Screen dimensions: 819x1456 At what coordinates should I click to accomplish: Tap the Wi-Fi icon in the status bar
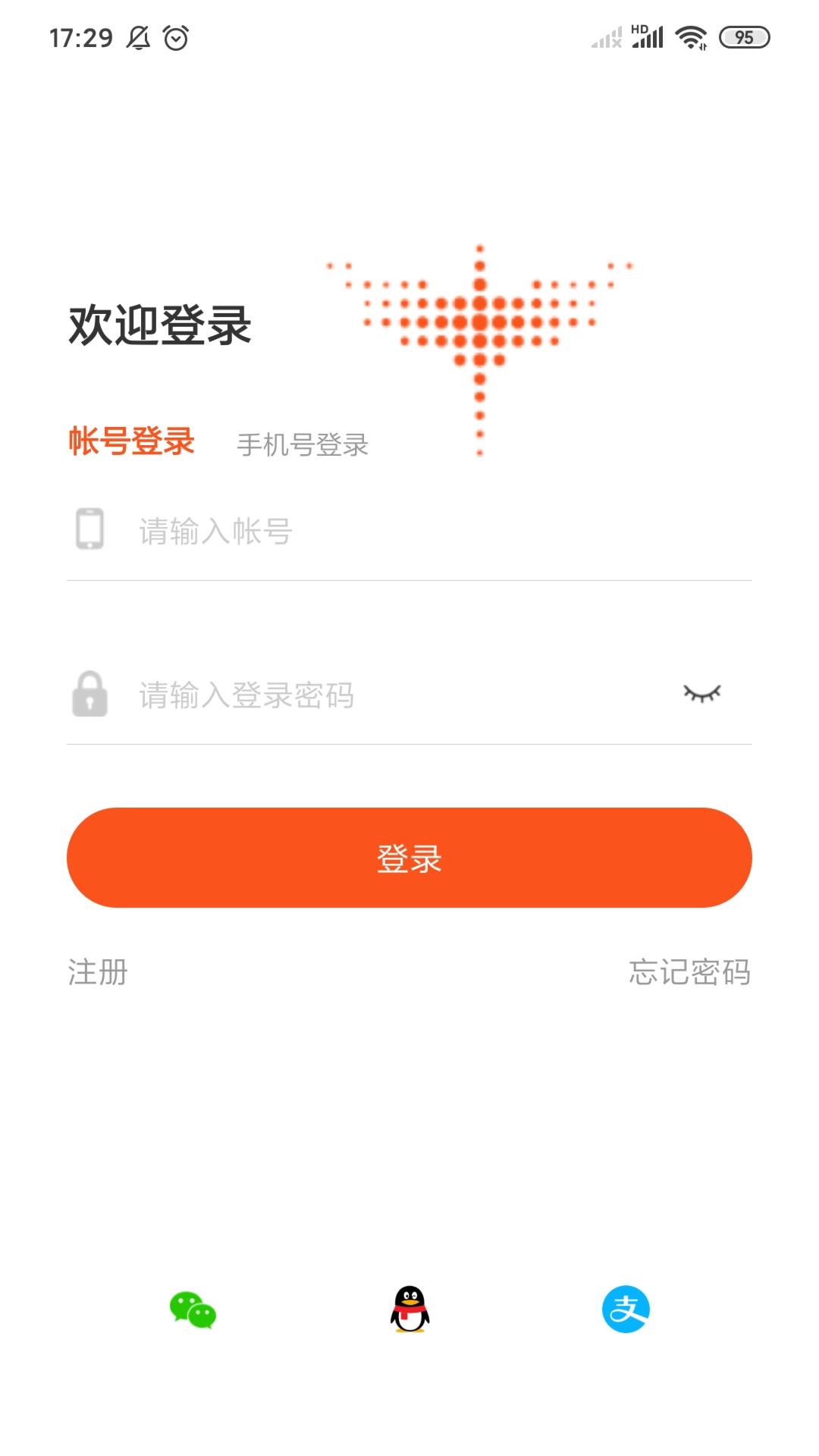pyautogui.click(x=689, y=36)
